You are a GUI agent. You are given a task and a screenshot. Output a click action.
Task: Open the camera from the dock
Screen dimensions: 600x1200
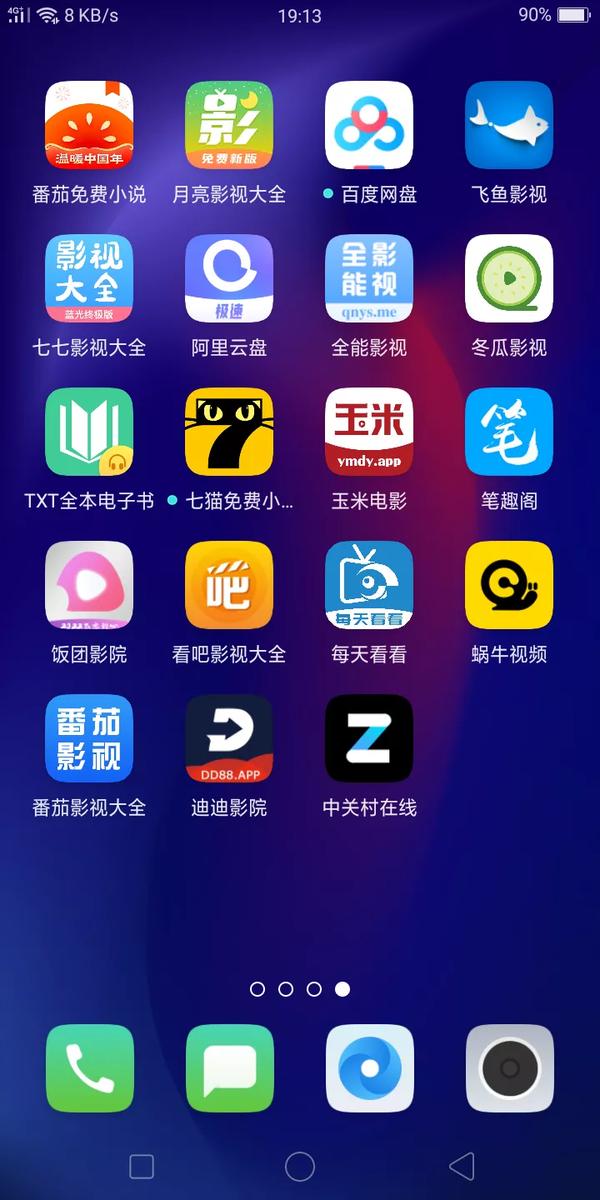[x=509, y=1068]
